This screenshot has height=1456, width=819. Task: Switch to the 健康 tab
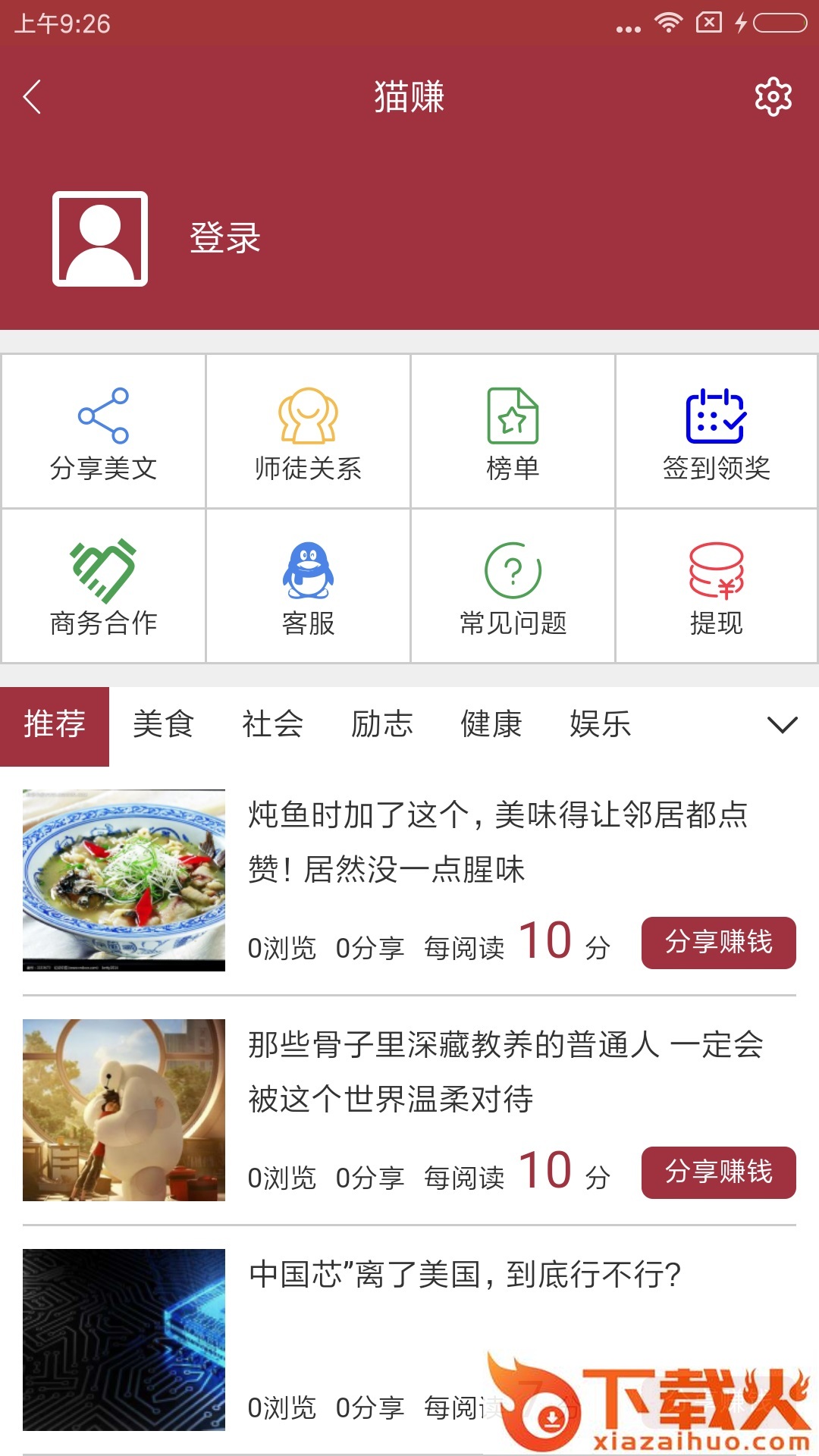pos(491,725)
